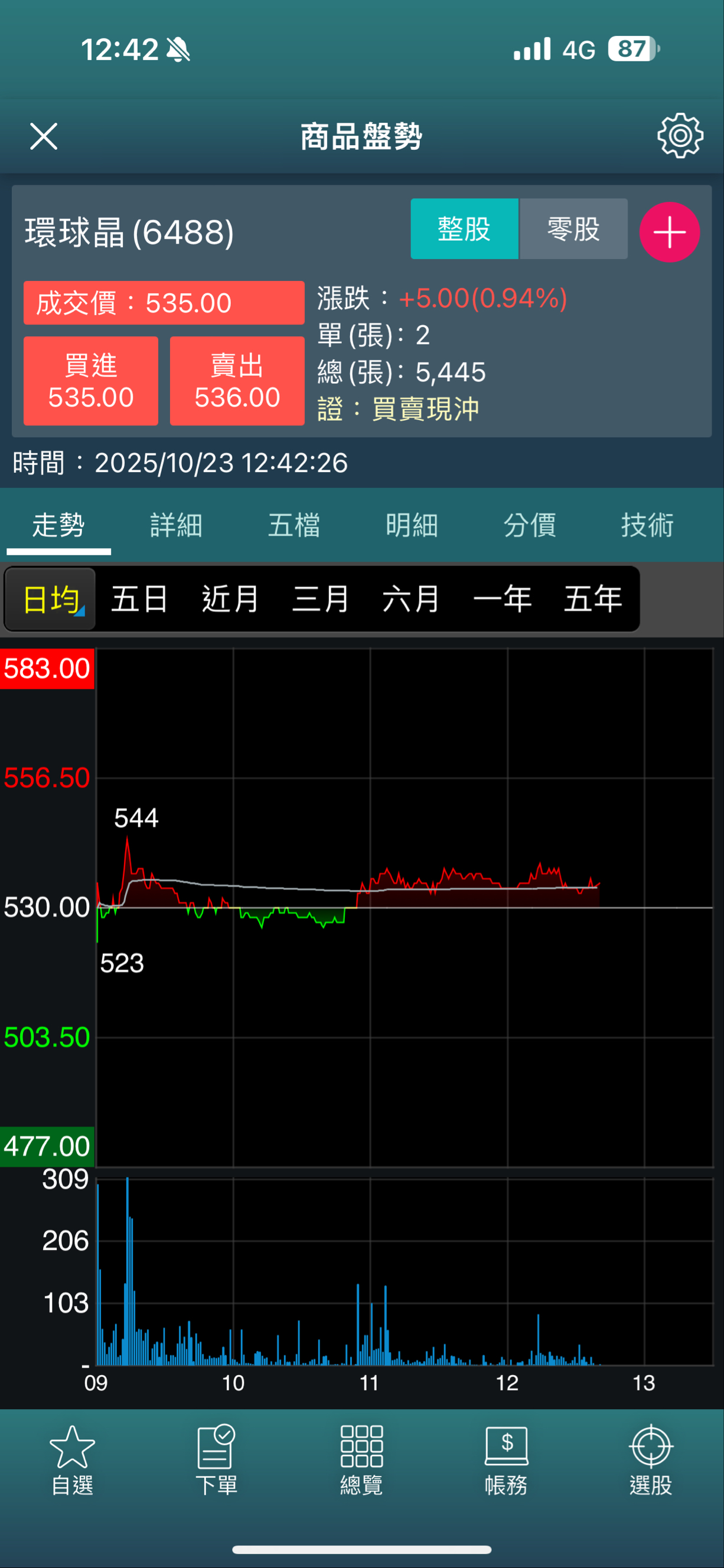
Task: Select the 五日 chart range
Action: tap(139, 599)
